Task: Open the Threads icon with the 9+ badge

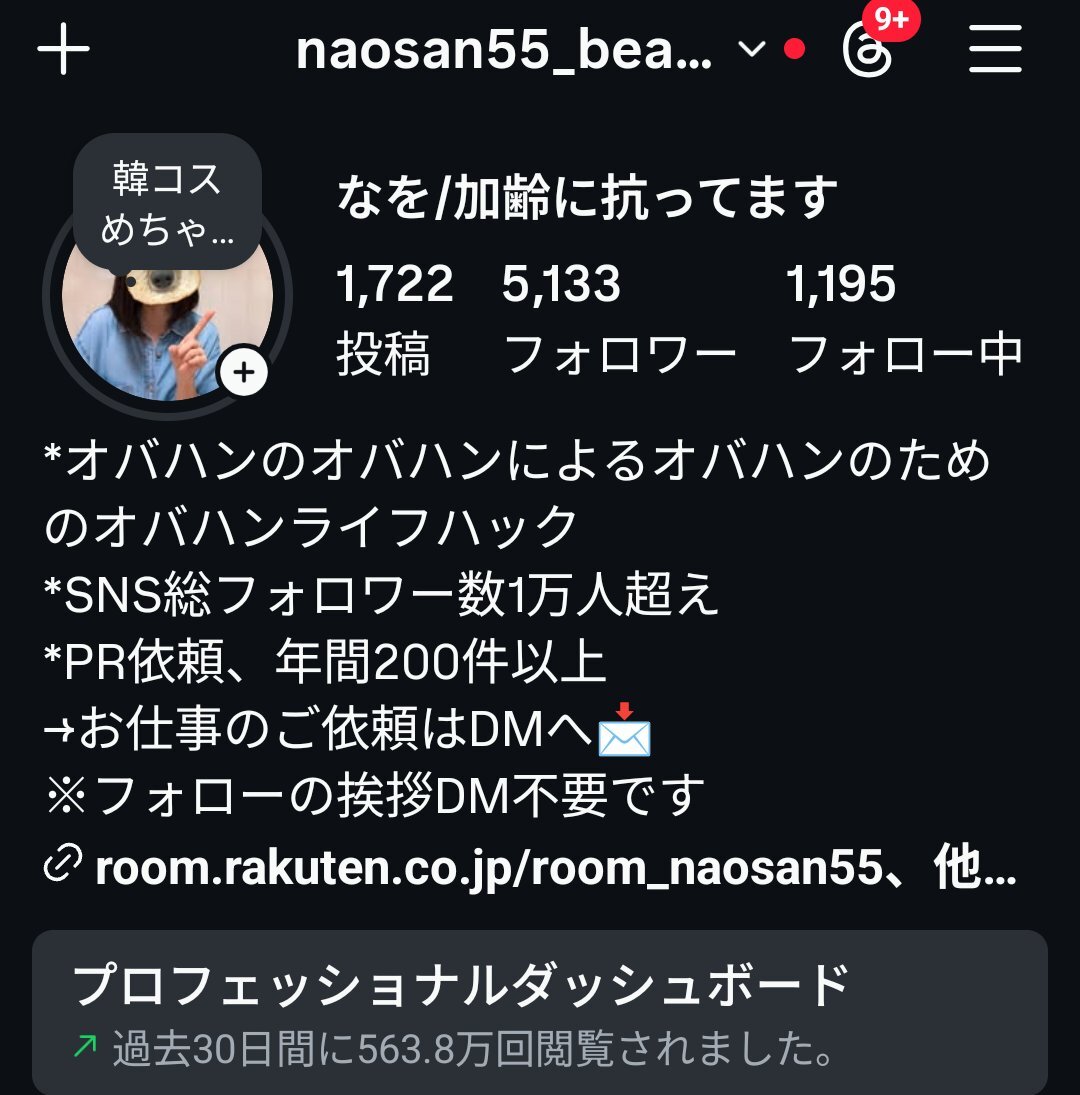Action: tap(868, 52)
